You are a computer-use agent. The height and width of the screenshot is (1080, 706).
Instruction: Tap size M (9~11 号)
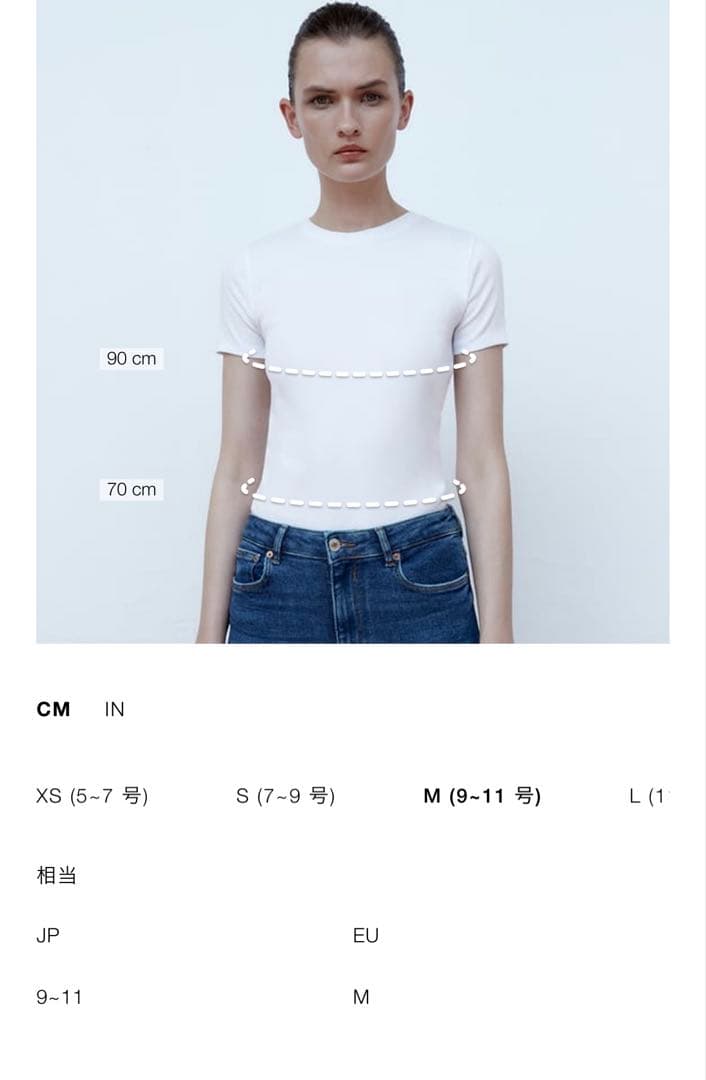[x=482, y=796]
